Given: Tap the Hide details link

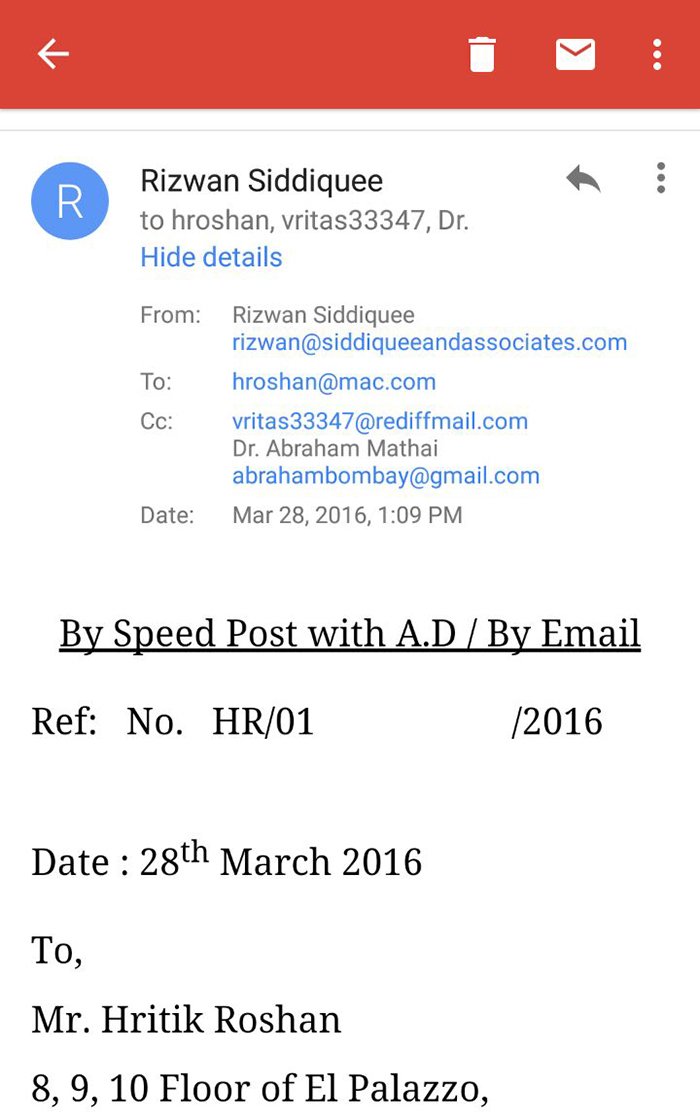Looking at the screenshot, I should 211,257.
